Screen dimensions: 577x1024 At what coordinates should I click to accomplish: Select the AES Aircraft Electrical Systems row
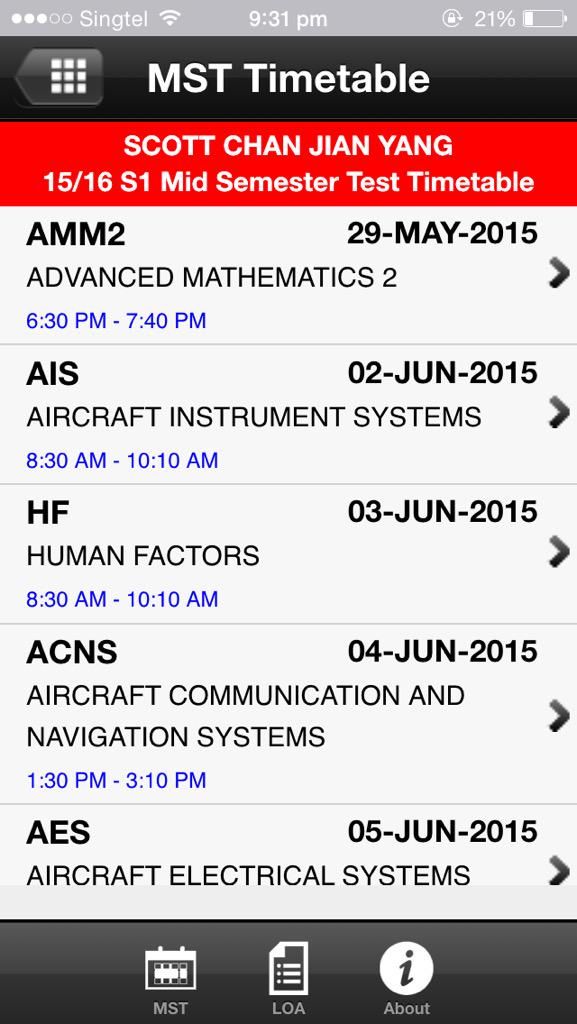click(x=288, y=846)
